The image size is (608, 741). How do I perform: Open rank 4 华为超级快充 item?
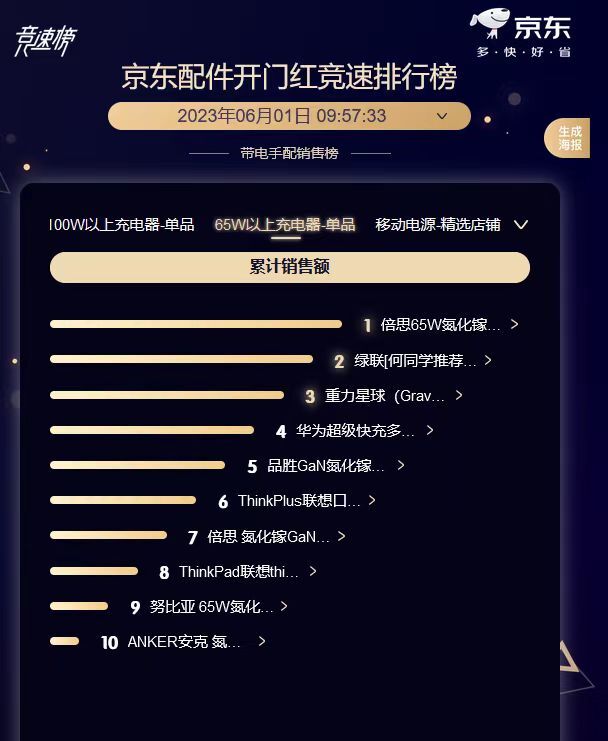356,431
